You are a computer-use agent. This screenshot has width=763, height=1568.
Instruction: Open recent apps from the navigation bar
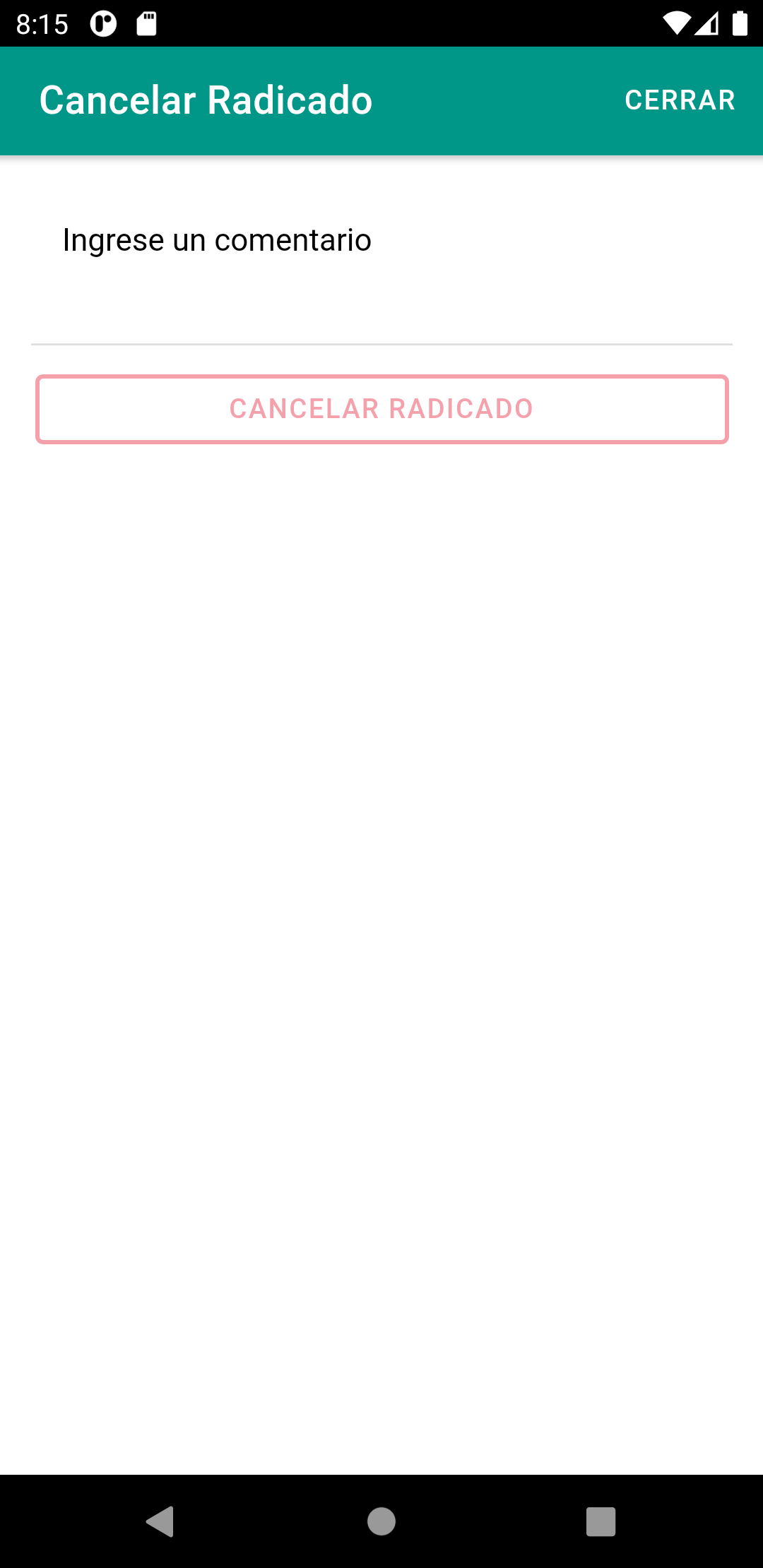tap(601, 1521)
